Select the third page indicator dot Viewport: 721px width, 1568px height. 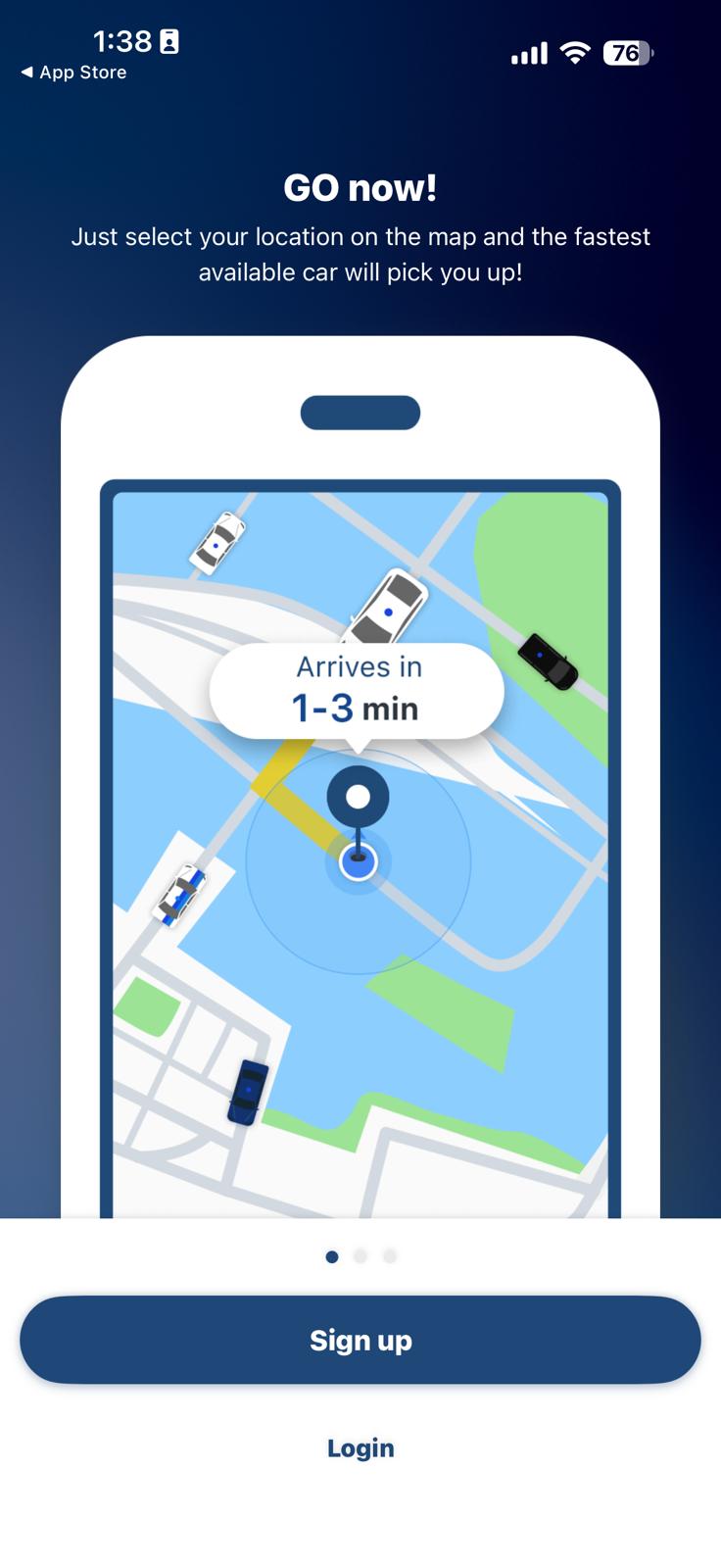click(389, 1255)
